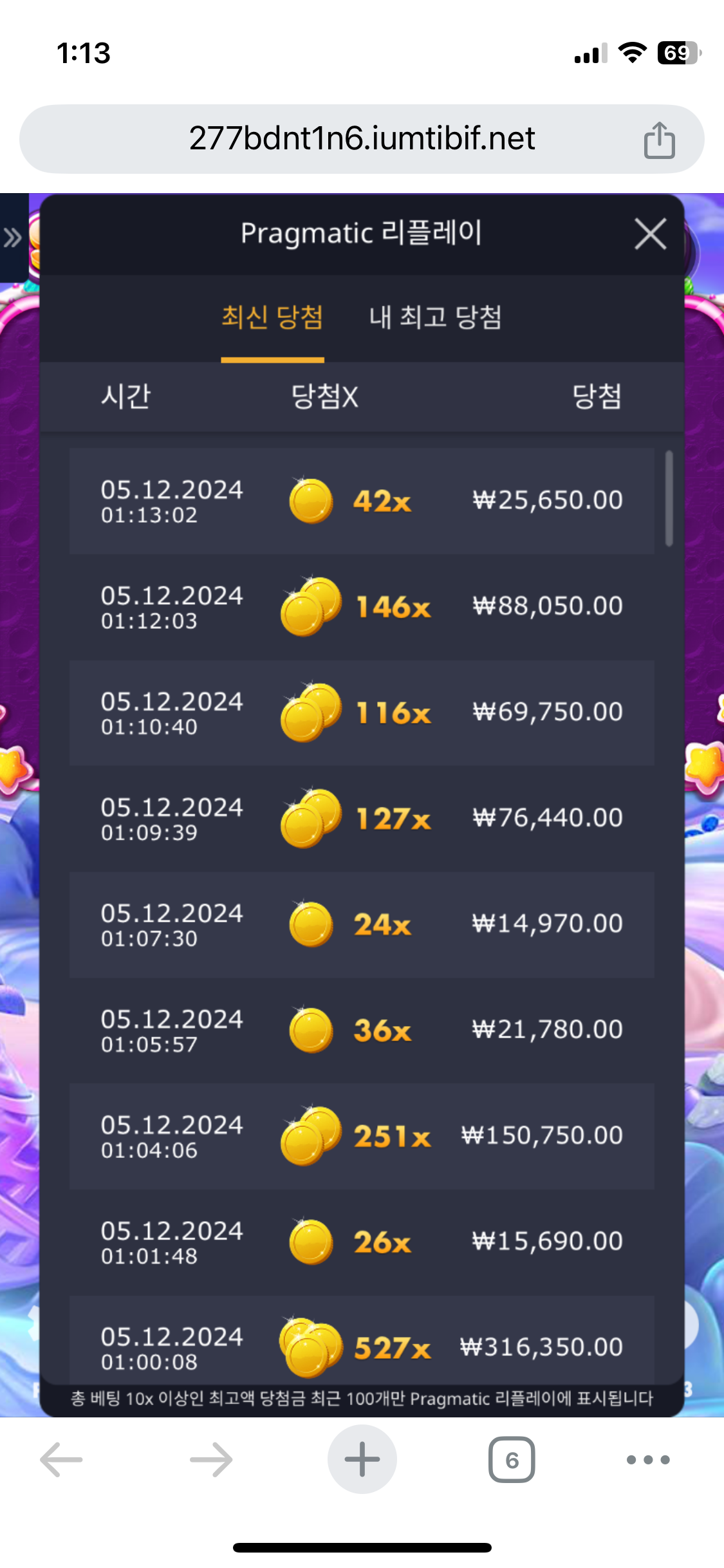Screen dimensions: 724x1568
Task: Switch to the 내 최고 당첨 tab
Action: (435, 317)
